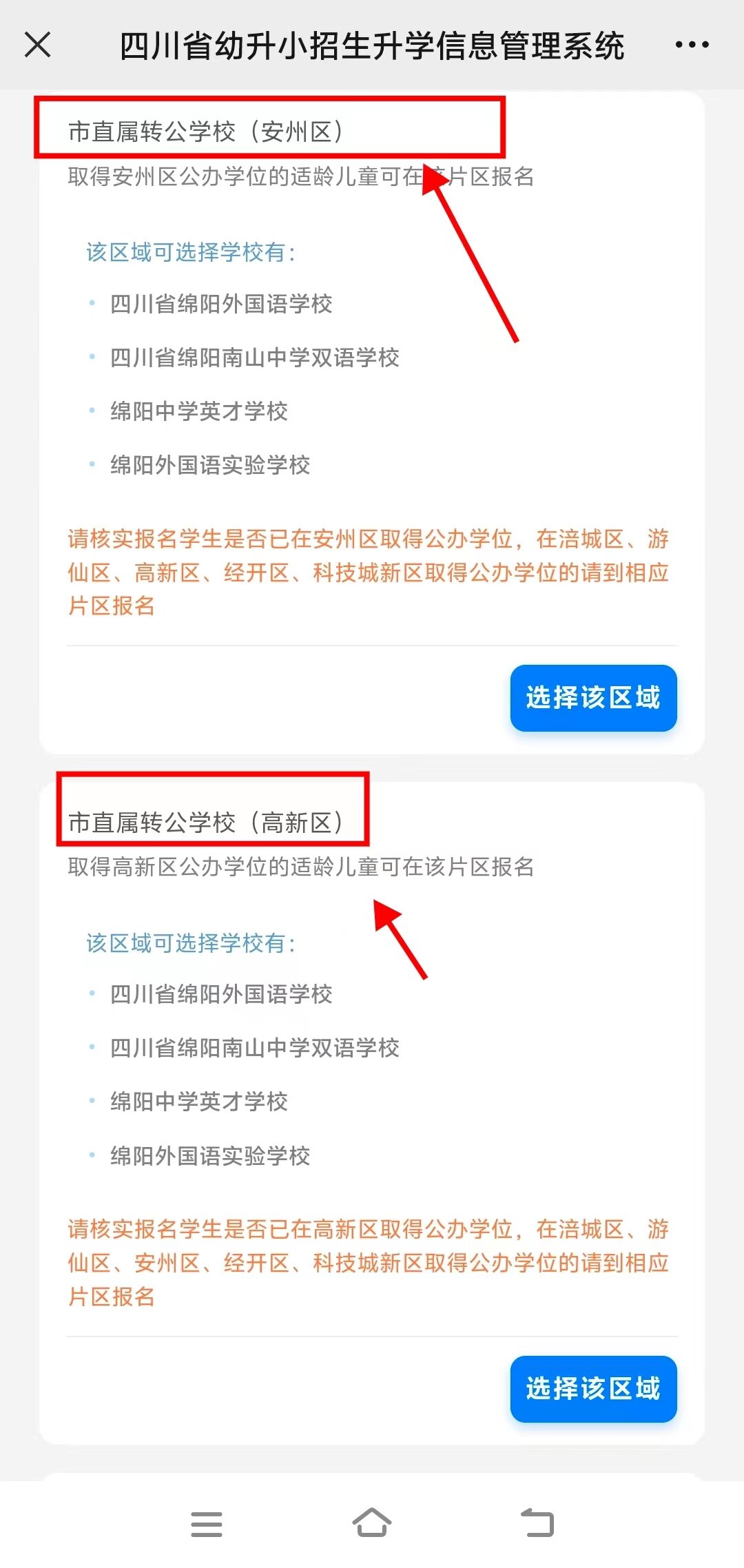Tap the system home button
Screen dimensions: 744x1568
[x=372, y=1523]
